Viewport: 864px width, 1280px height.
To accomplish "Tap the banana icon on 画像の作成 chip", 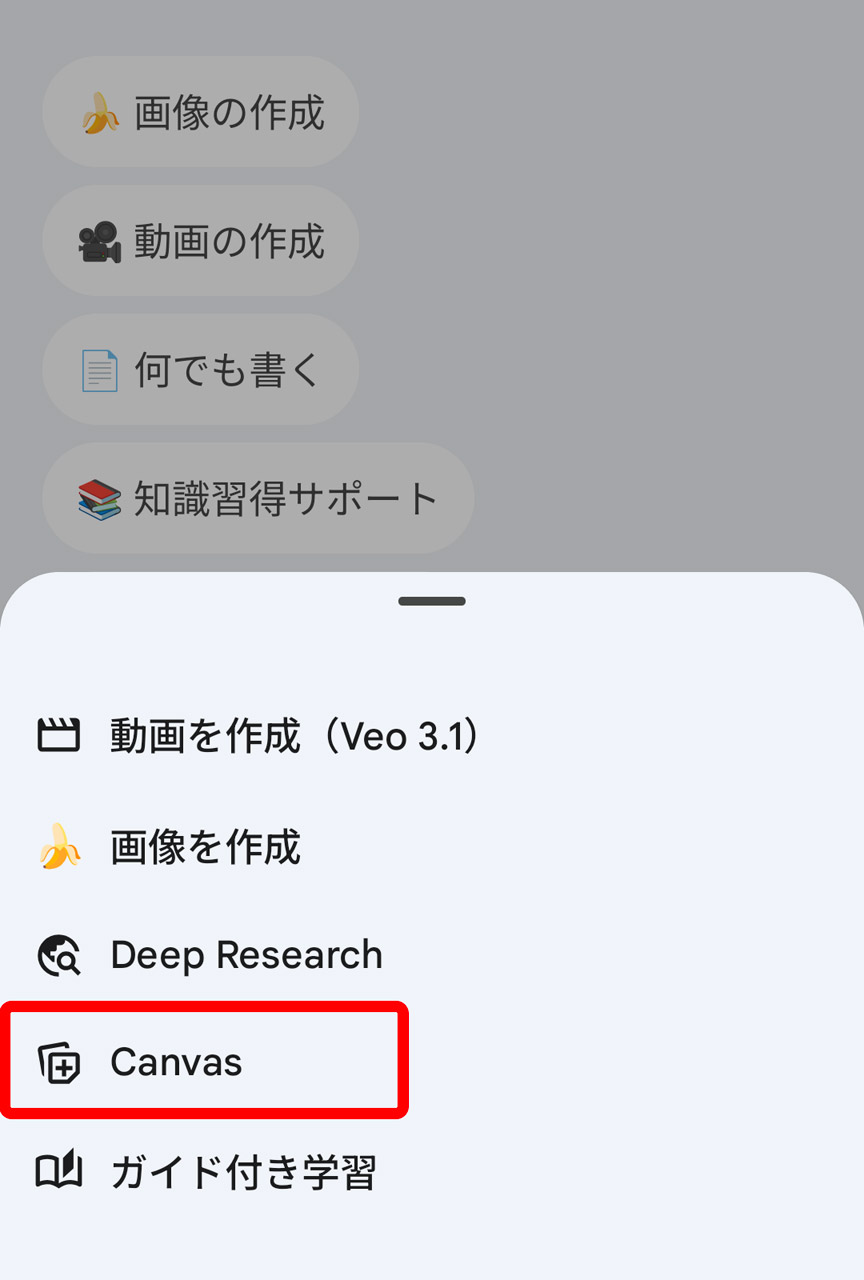I will (x=98, y=112).
